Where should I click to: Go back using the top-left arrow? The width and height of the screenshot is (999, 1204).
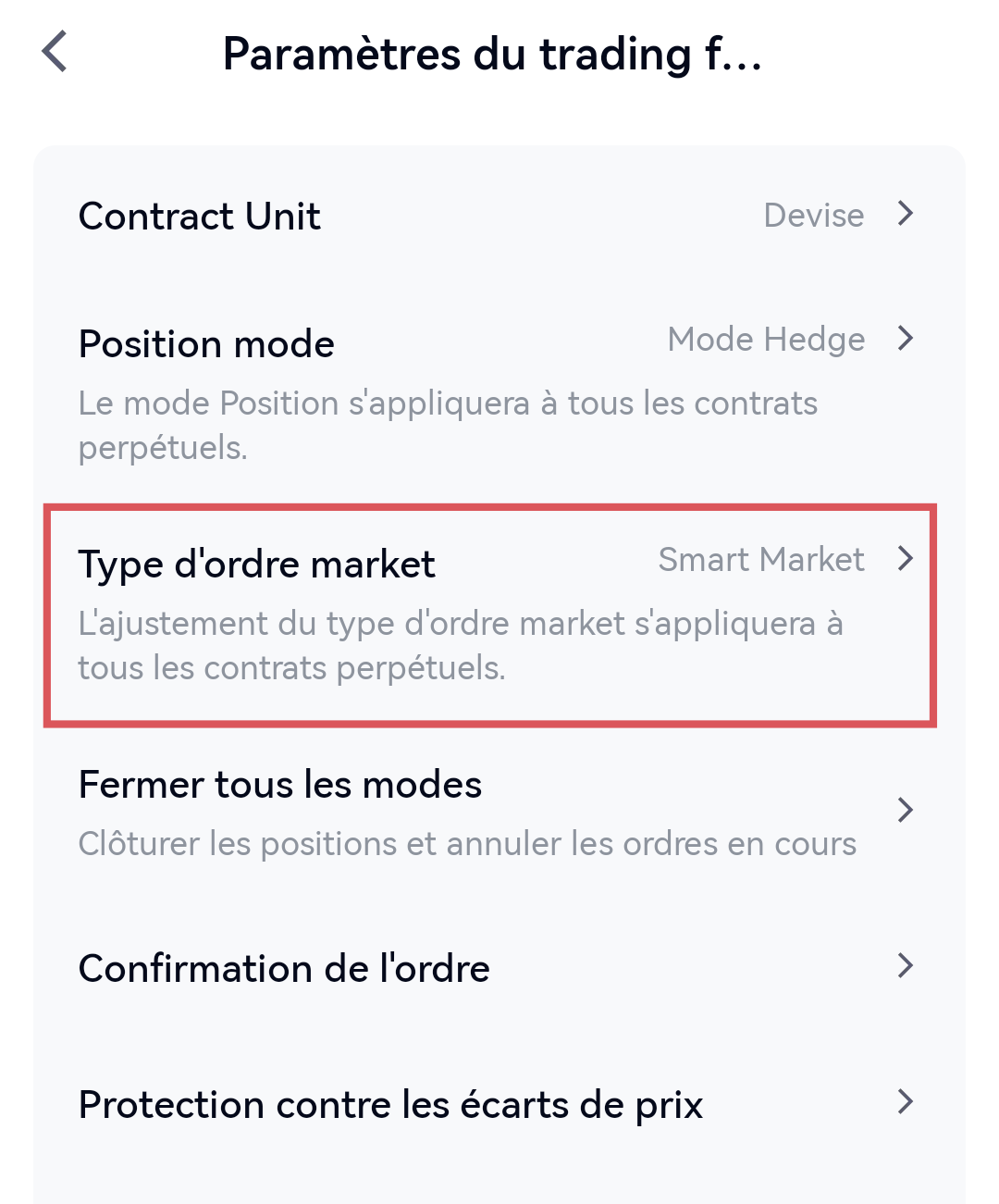point(55,52)
